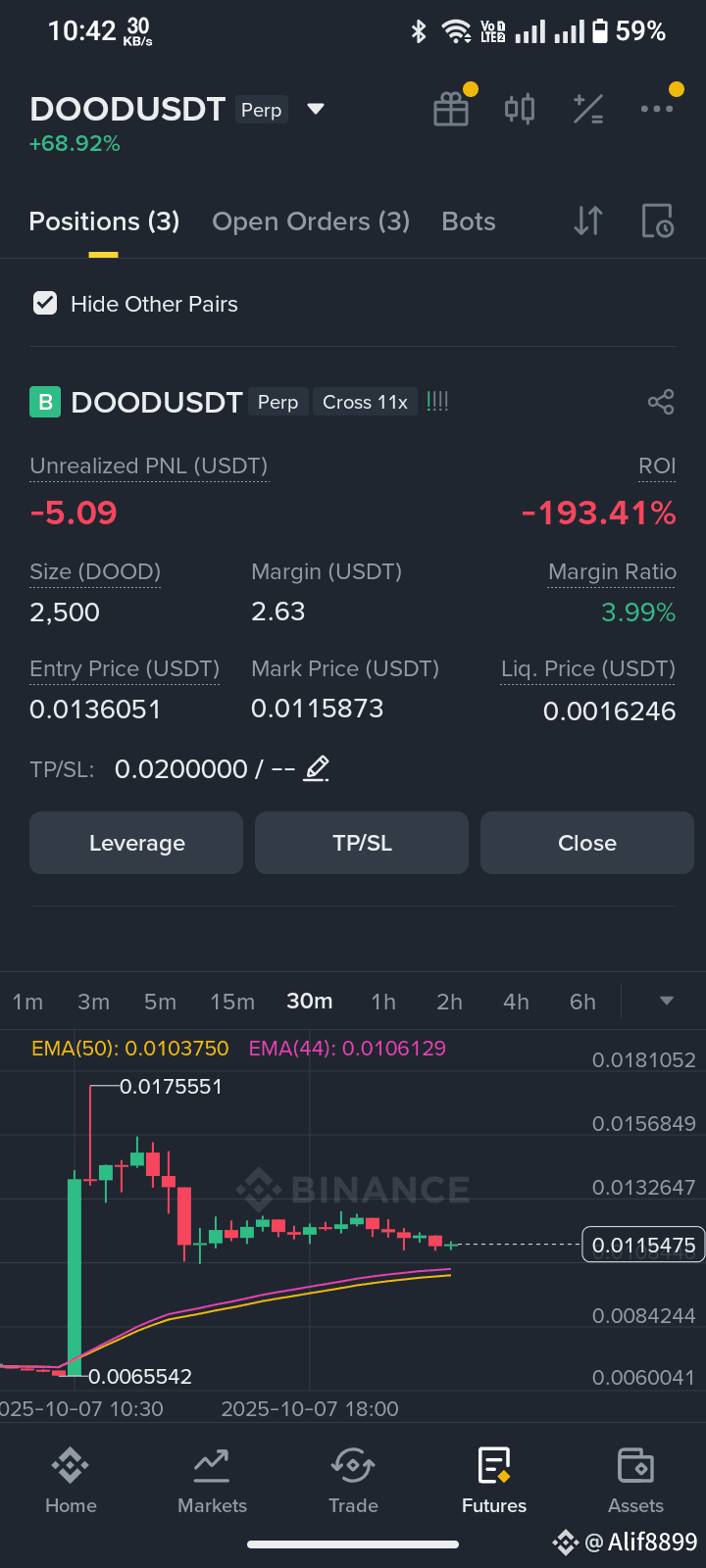Open the gift rewards icon

pyautogui.click(x=452, y=109)
